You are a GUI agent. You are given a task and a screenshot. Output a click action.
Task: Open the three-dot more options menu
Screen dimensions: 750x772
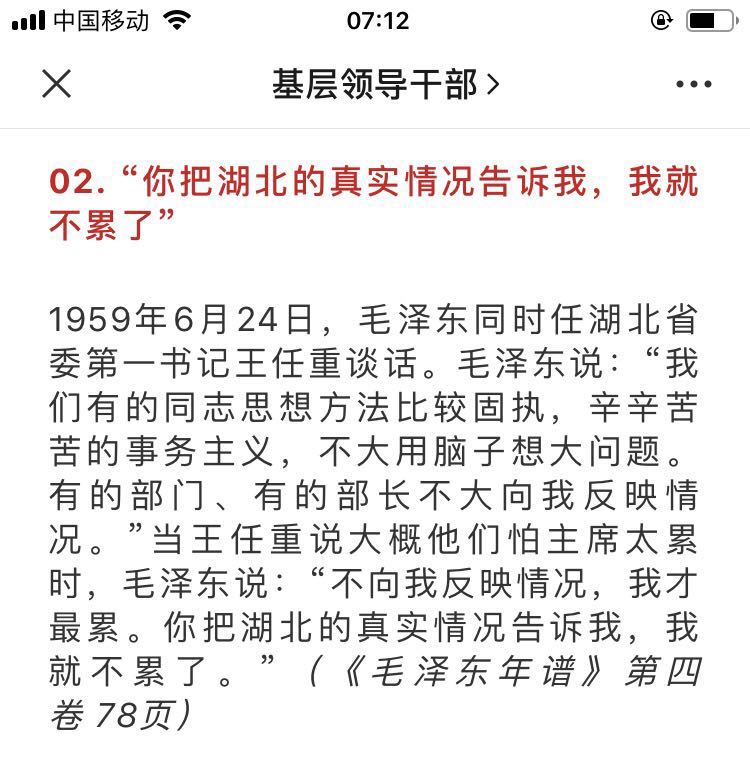pyautogui.click(x=693, y=85)
